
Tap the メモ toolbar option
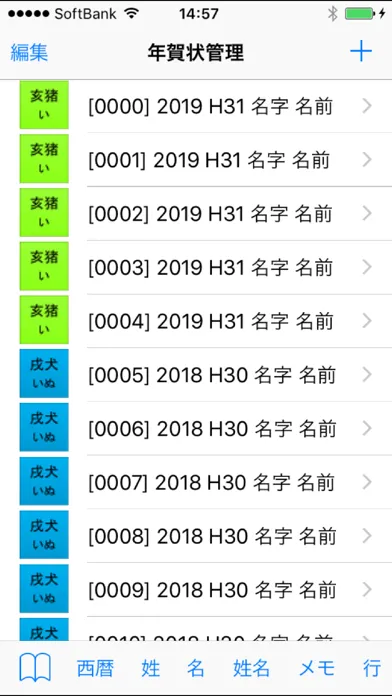(x=317, y=668)
